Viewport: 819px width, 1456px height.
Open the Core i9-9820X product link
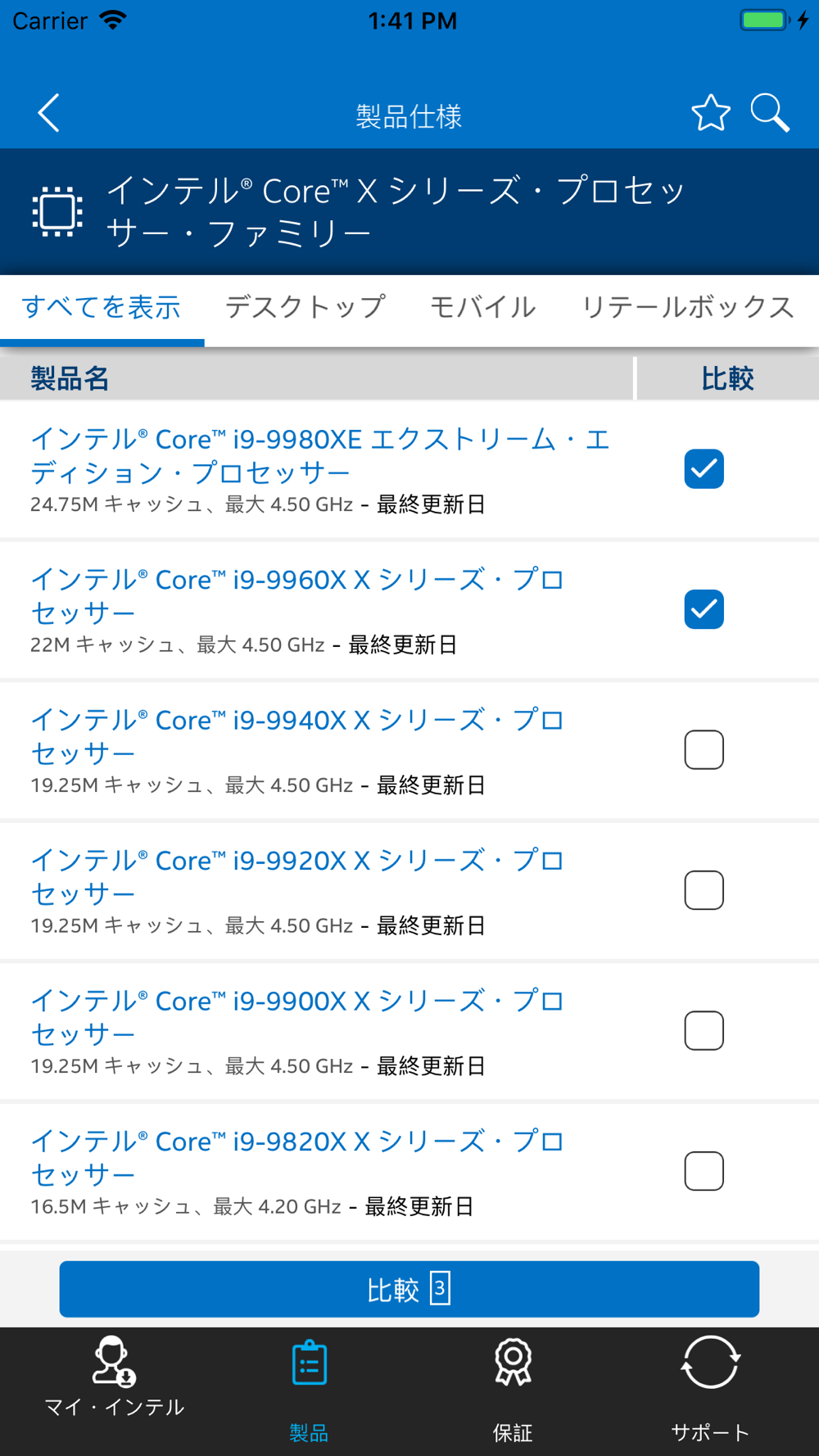[297, 1158]
